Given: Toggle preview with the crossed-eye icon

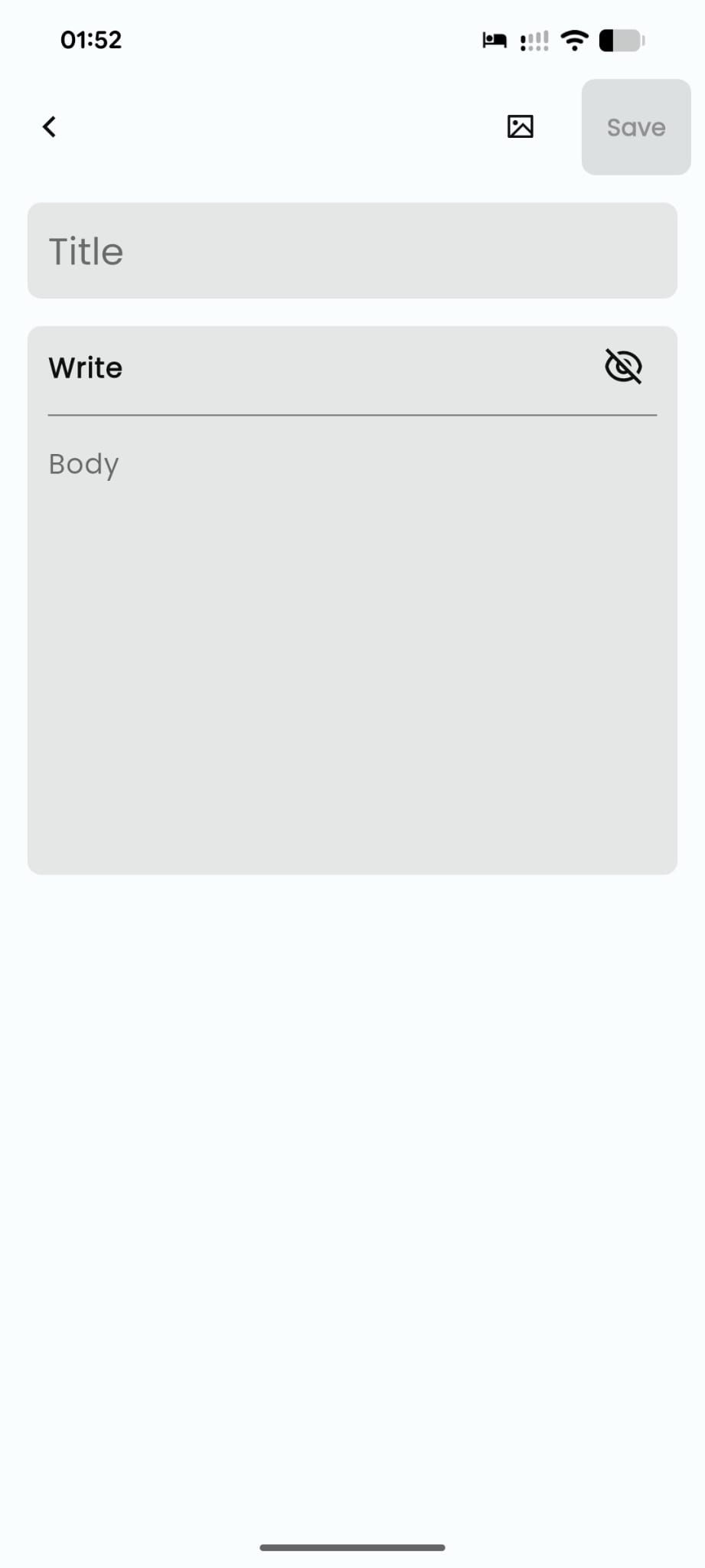Looking at the screenshot, I should click(623, 367).
